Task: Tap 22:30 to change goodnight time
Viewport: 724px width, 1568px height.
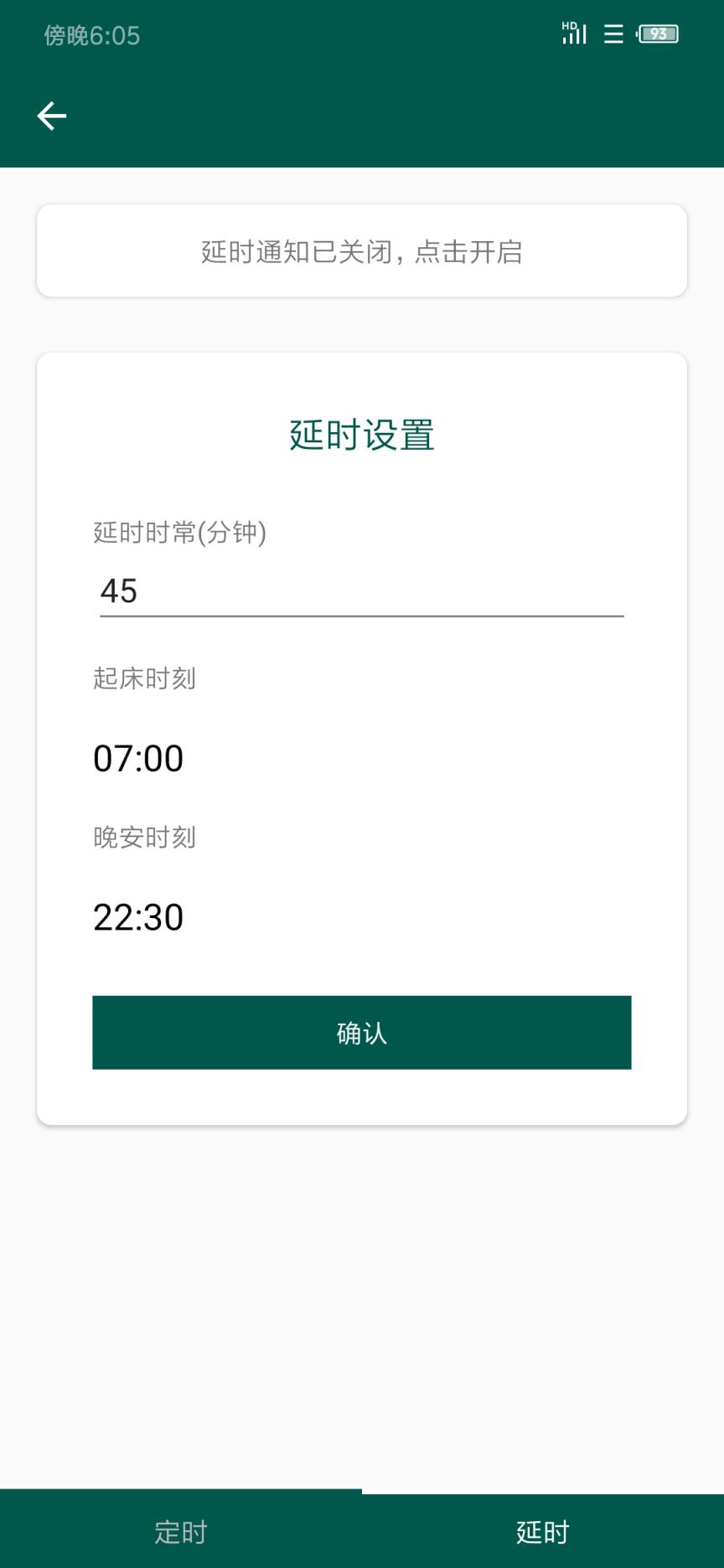Action: coord(140,917)
